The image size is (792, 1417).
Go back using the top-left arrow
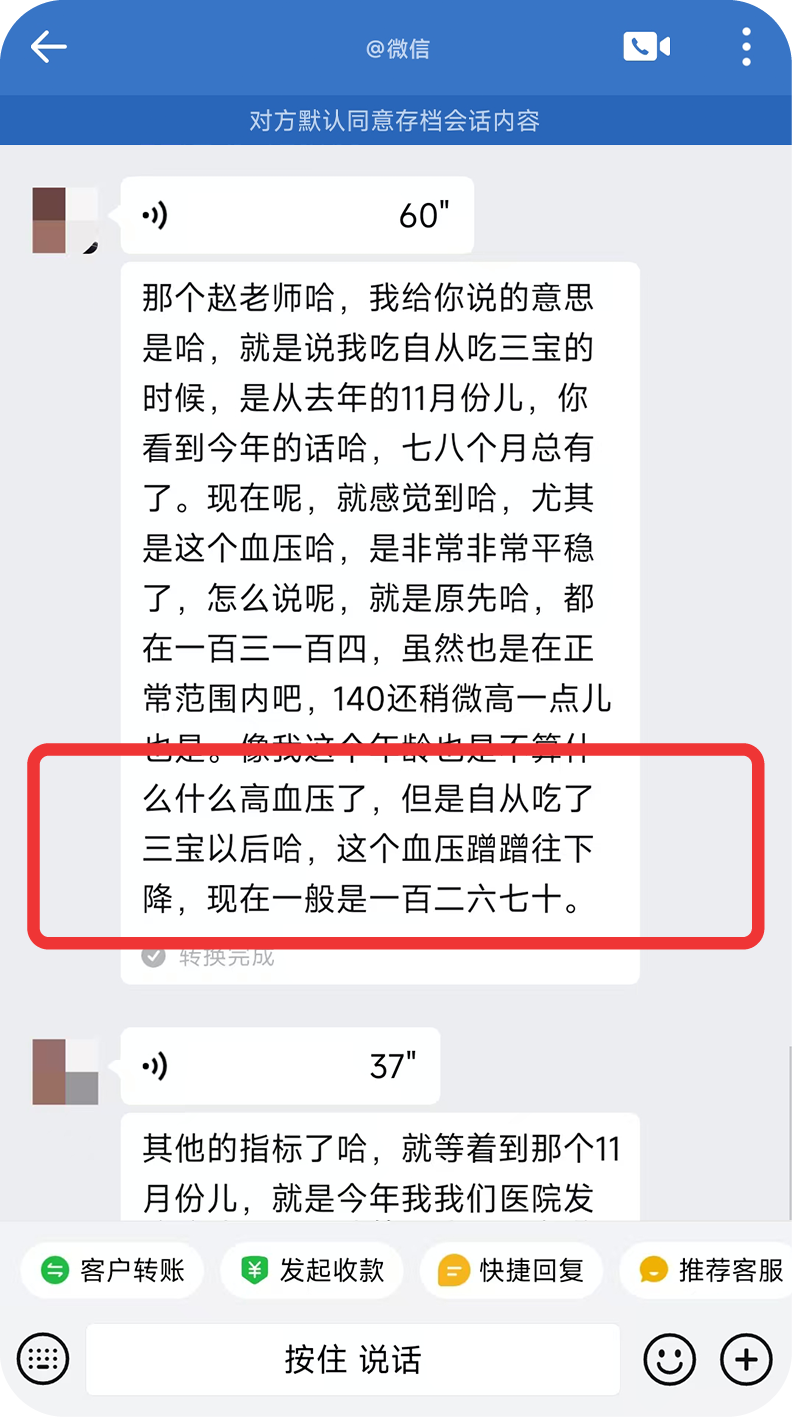click(x=47, y=47)
